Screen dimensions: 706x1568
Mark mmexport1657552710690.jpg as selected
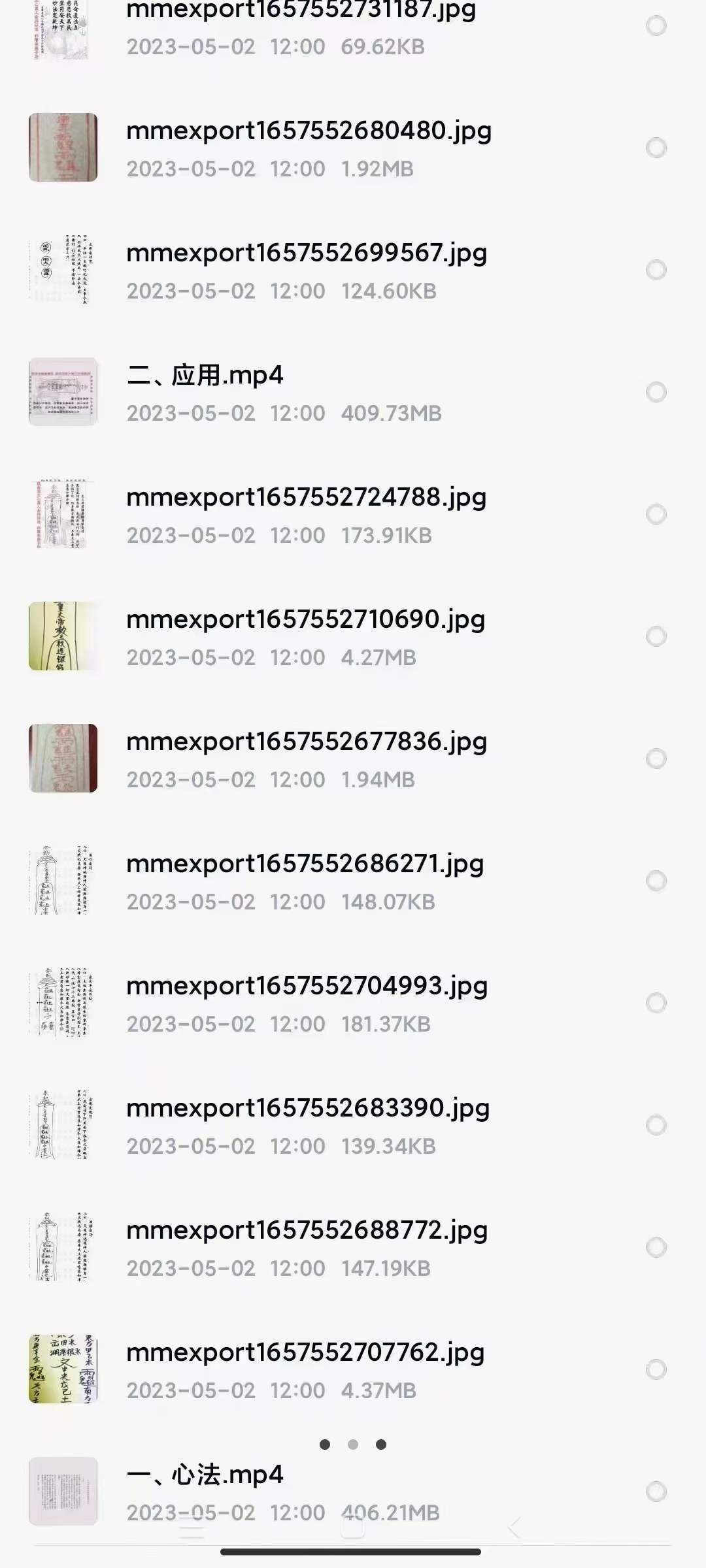point(656,636)
